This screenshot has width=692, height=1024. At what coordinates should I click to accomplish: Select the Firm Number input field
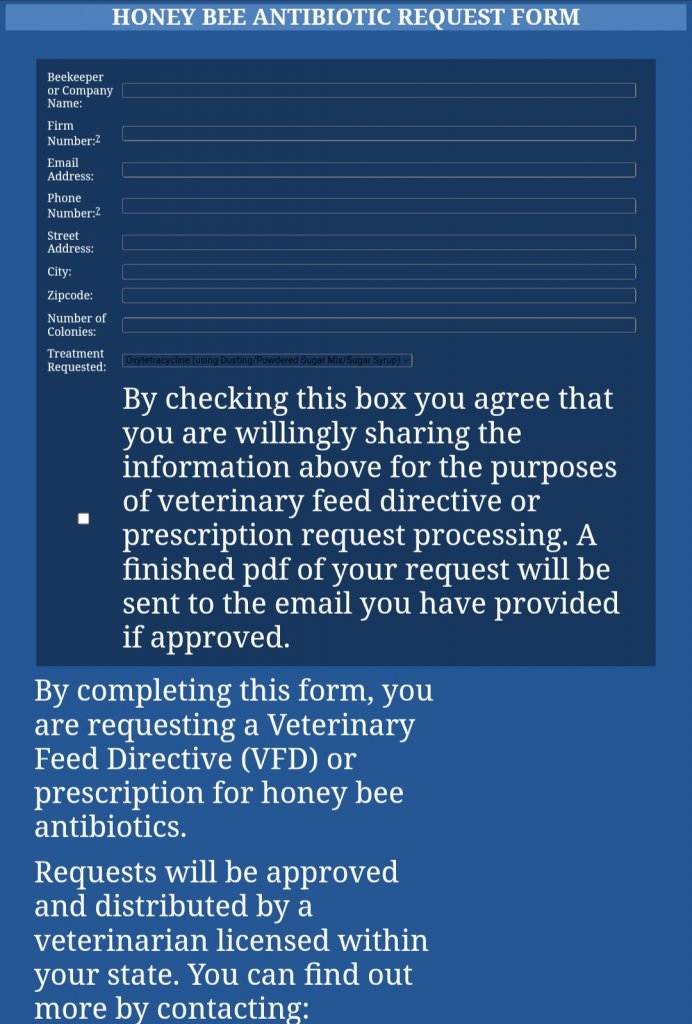(x=378, y=134)
